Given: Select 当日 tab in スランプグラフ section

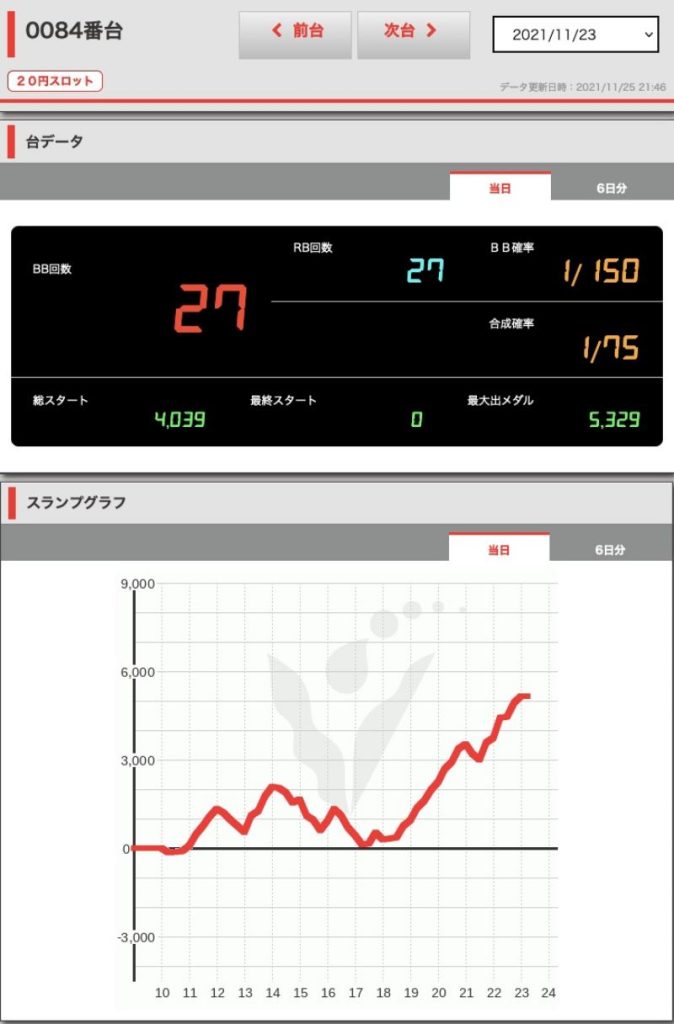Looking at the screenshot, I should pos(499,549).
